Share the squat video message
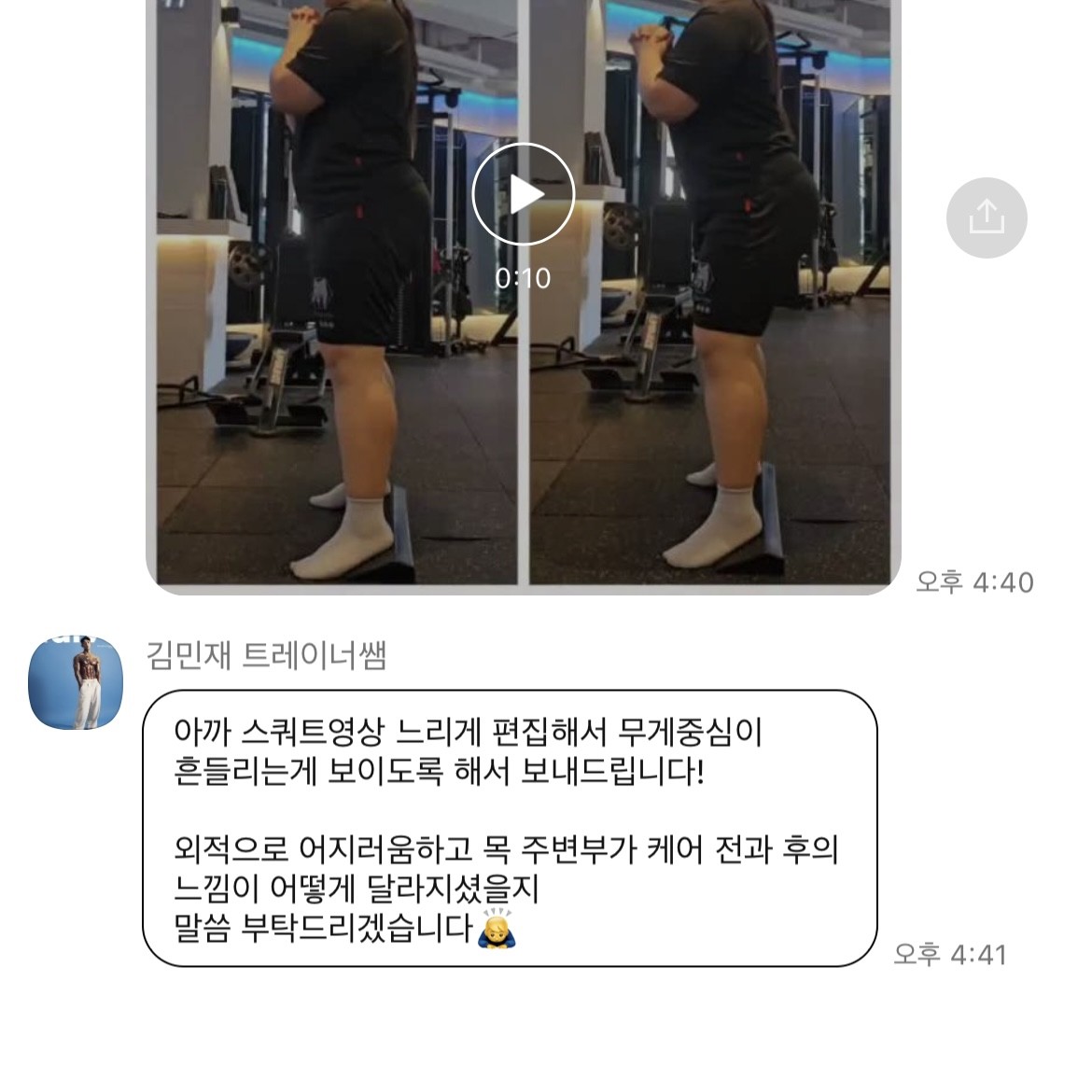Screen dimensions: 1092x1092 (x=987, y=217)
